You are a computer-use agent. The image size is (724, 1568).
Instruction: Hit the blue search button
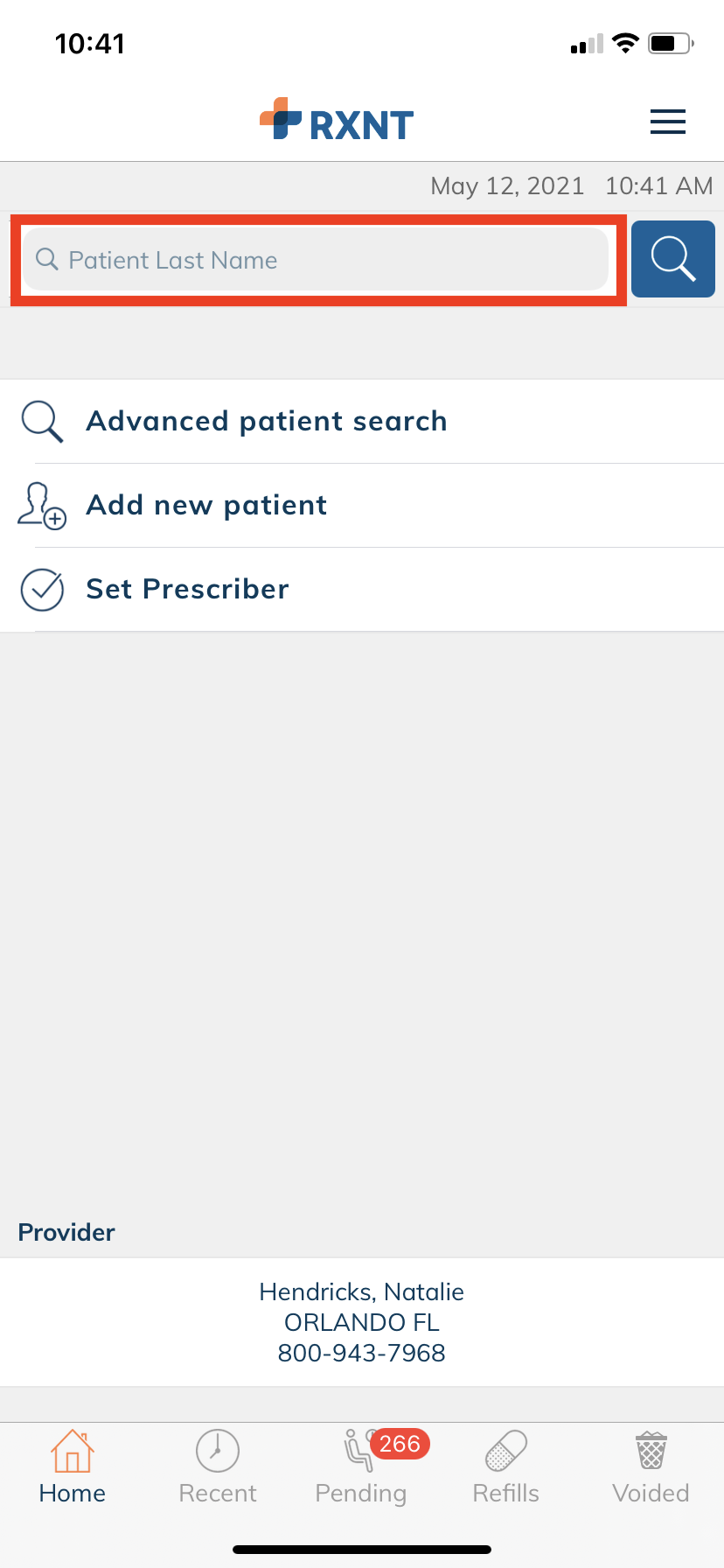[x=672, y=259]
